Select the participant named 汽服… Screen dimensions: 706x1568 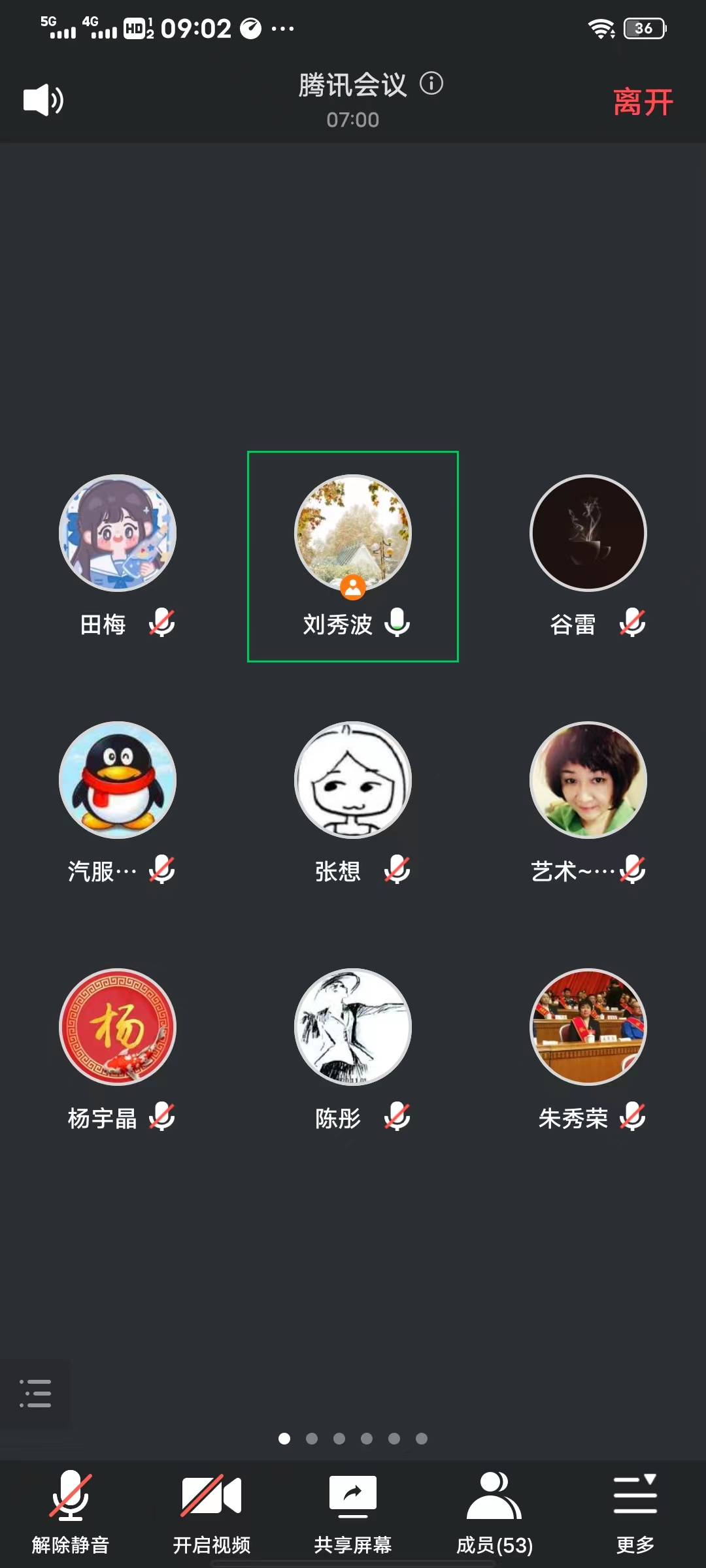[x=118, y=781]
